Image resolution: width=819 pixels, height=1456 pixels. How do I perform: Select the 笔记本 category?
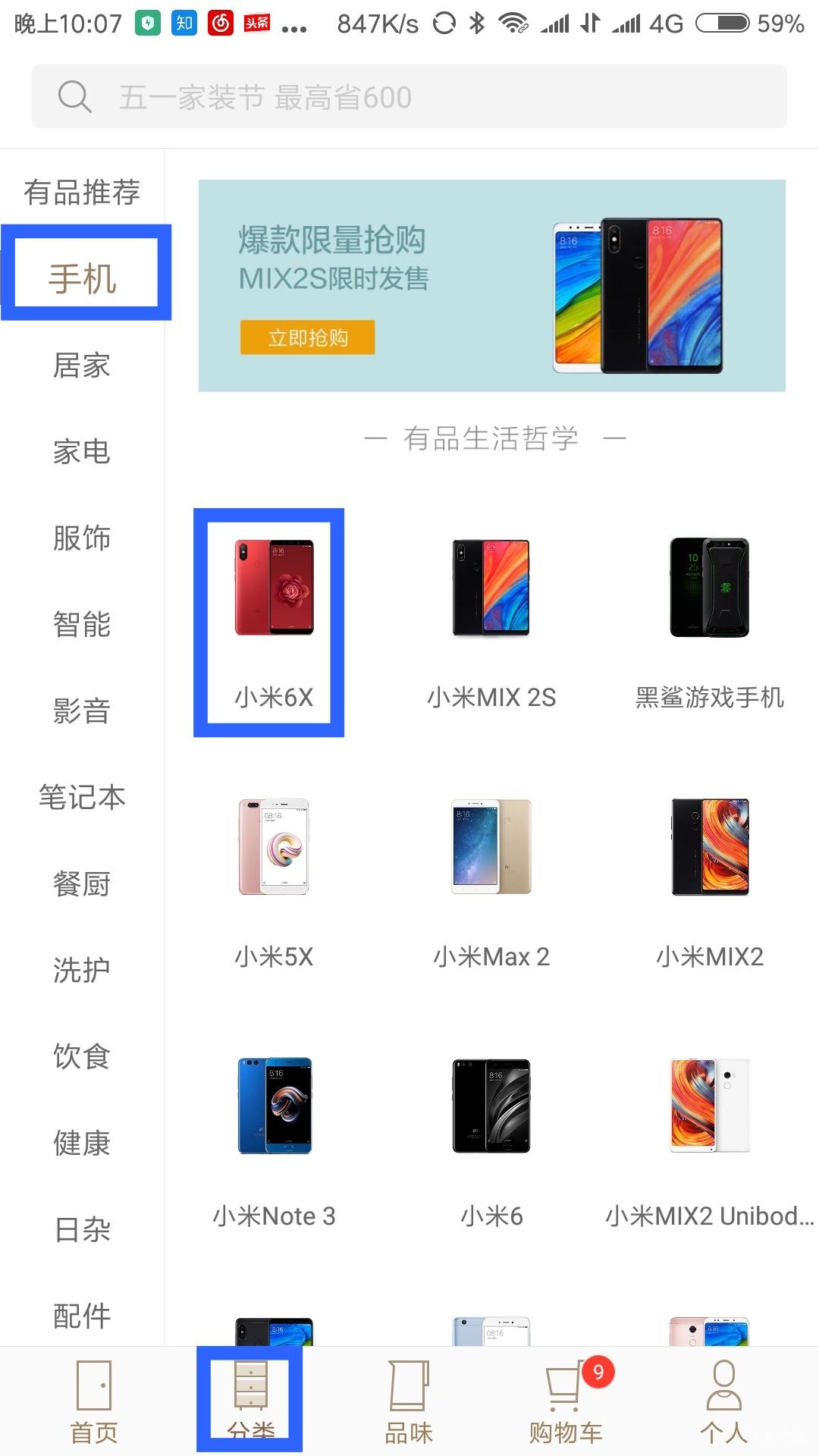point(82,798)
